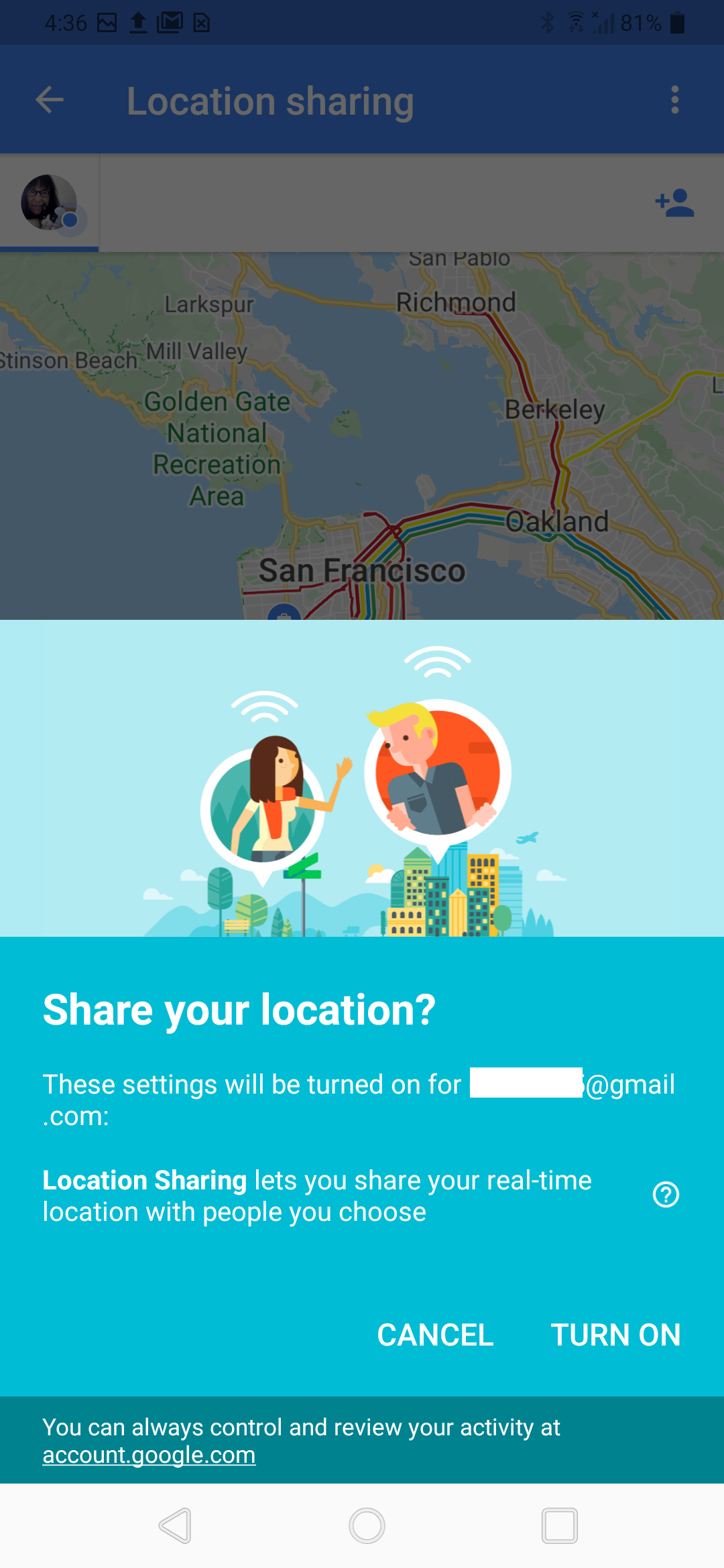The width and height of the screenshot is (724, 1568).
Task: Open the three-dot overflow menu
Action: coord(675,100)
